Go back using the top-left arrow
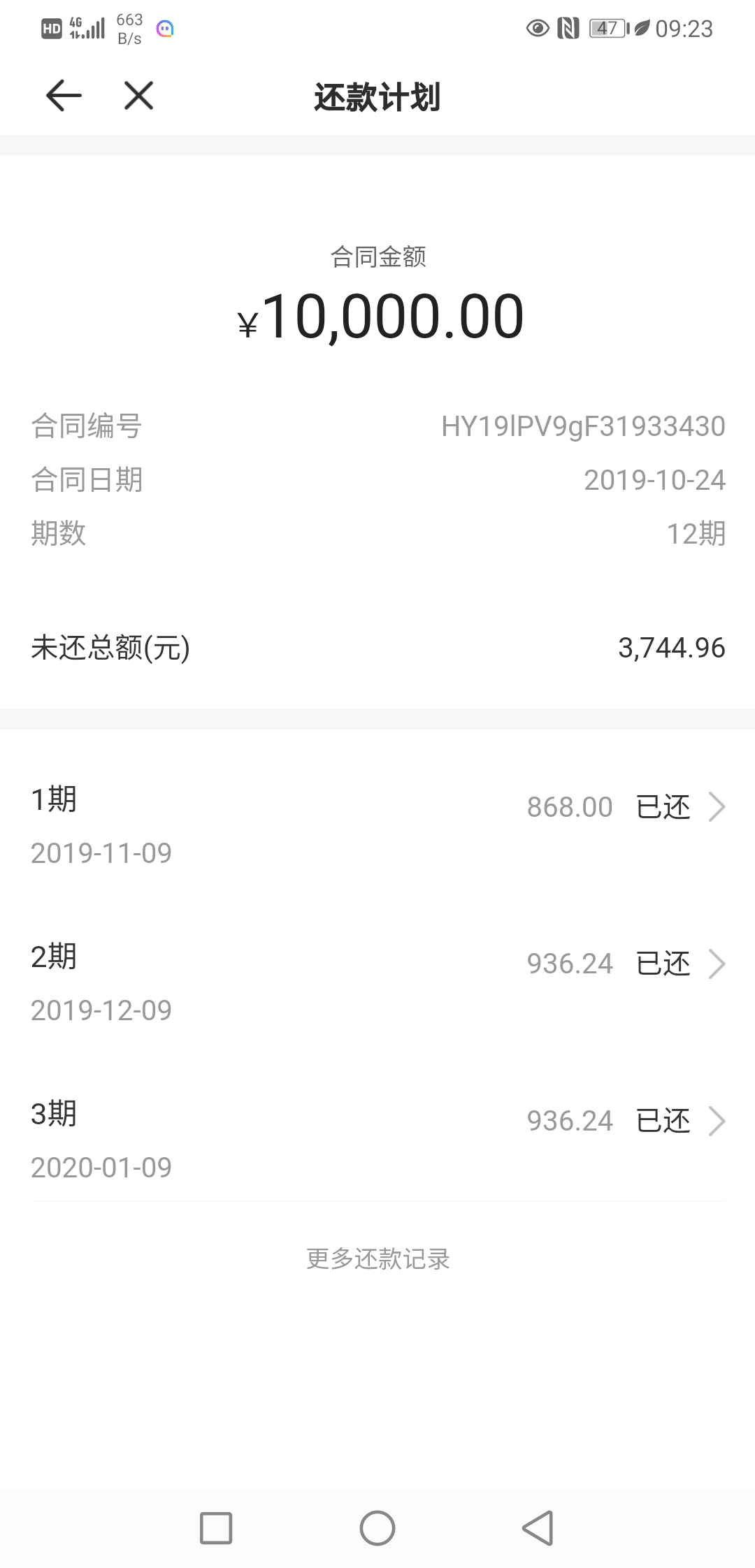 coord(64,96)
